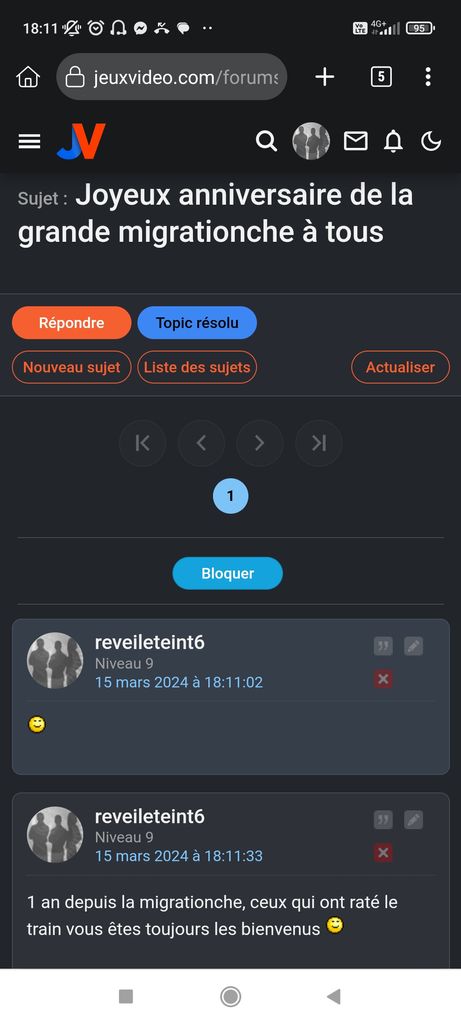The width and height of the screenshot is (461, 1024).
Task: Delete the 18:11:02 post
Action: pos(383,679)
